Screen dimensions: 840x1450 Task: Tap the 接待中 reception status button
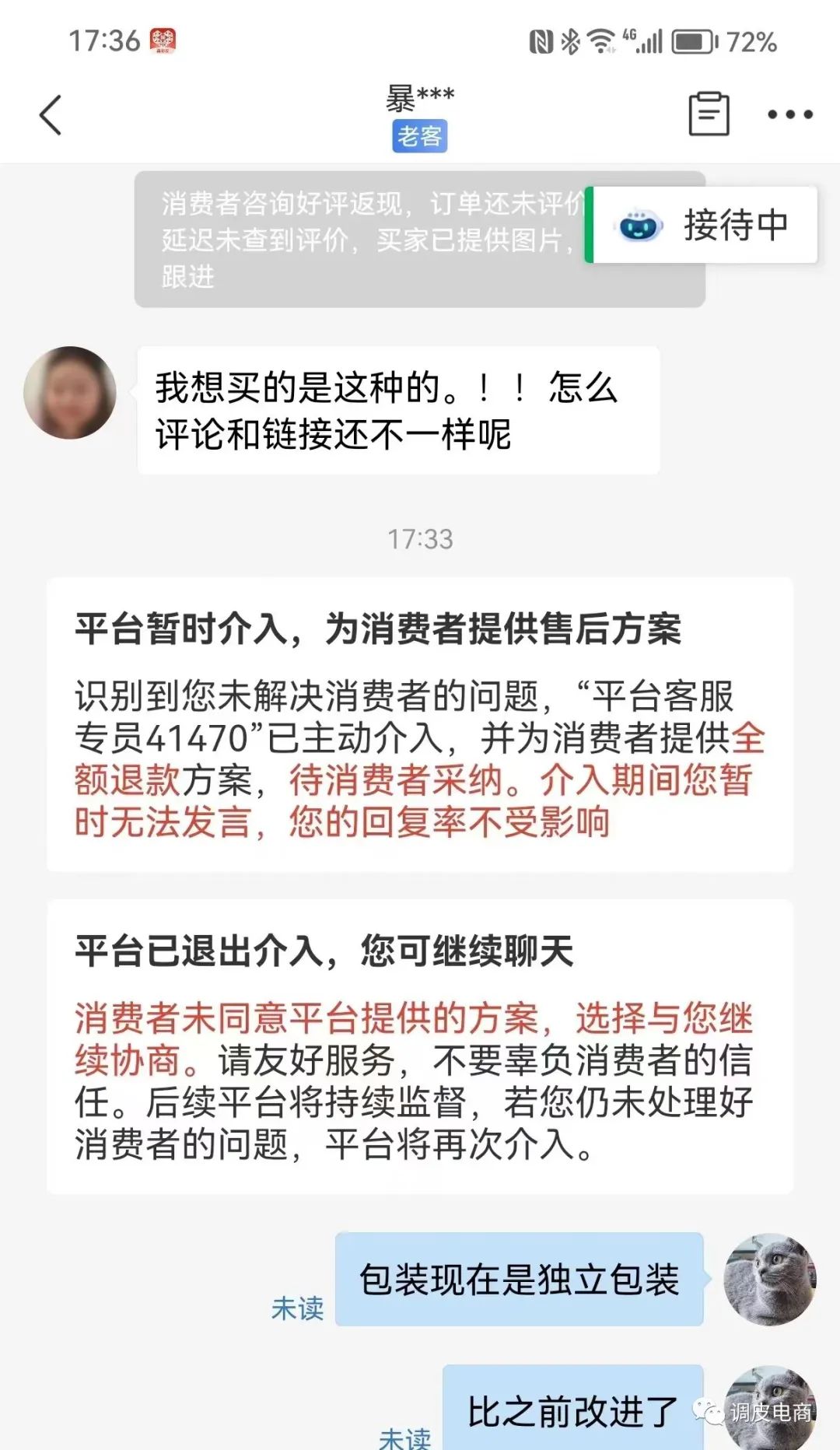[703, 225]
